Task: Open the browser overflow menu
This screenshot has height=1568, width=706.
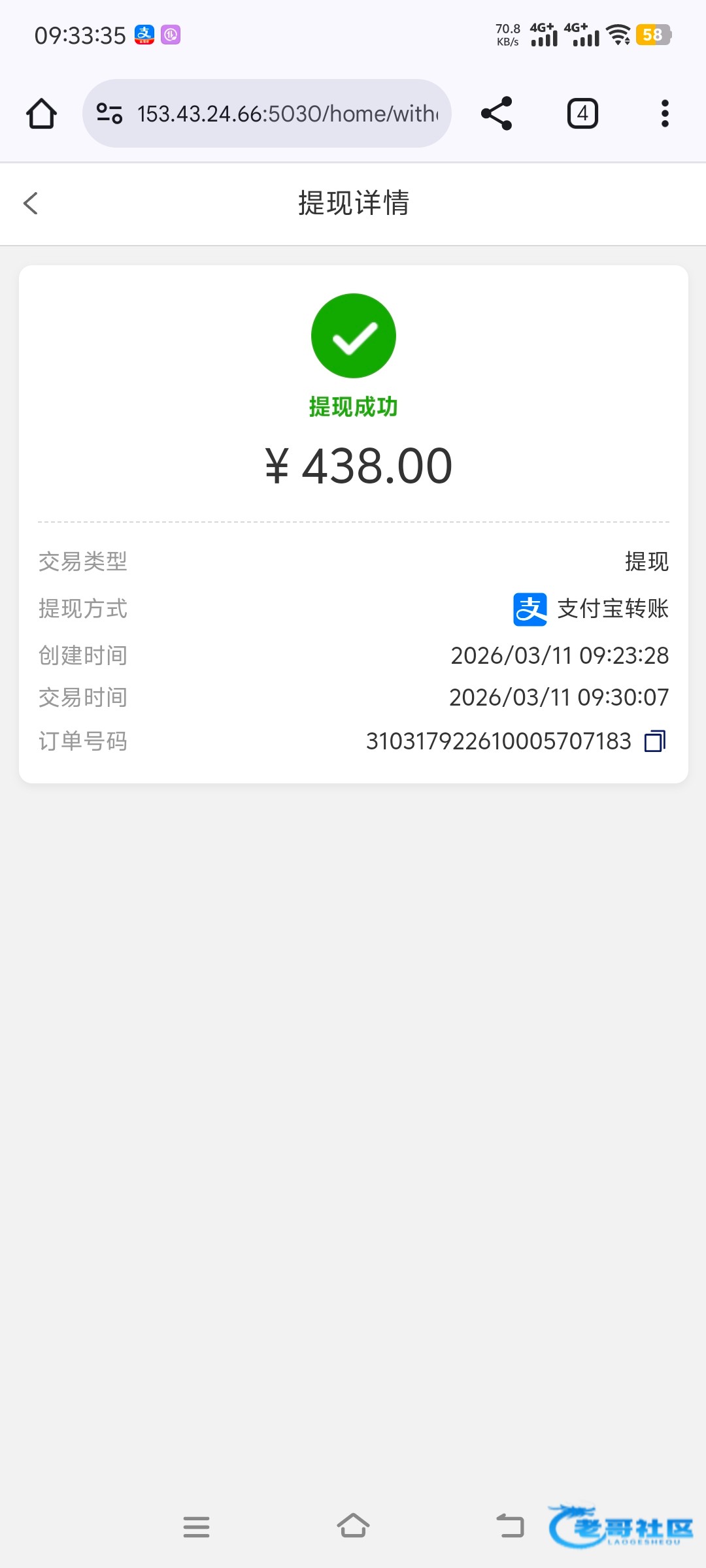Action: (x=665, y=114)
